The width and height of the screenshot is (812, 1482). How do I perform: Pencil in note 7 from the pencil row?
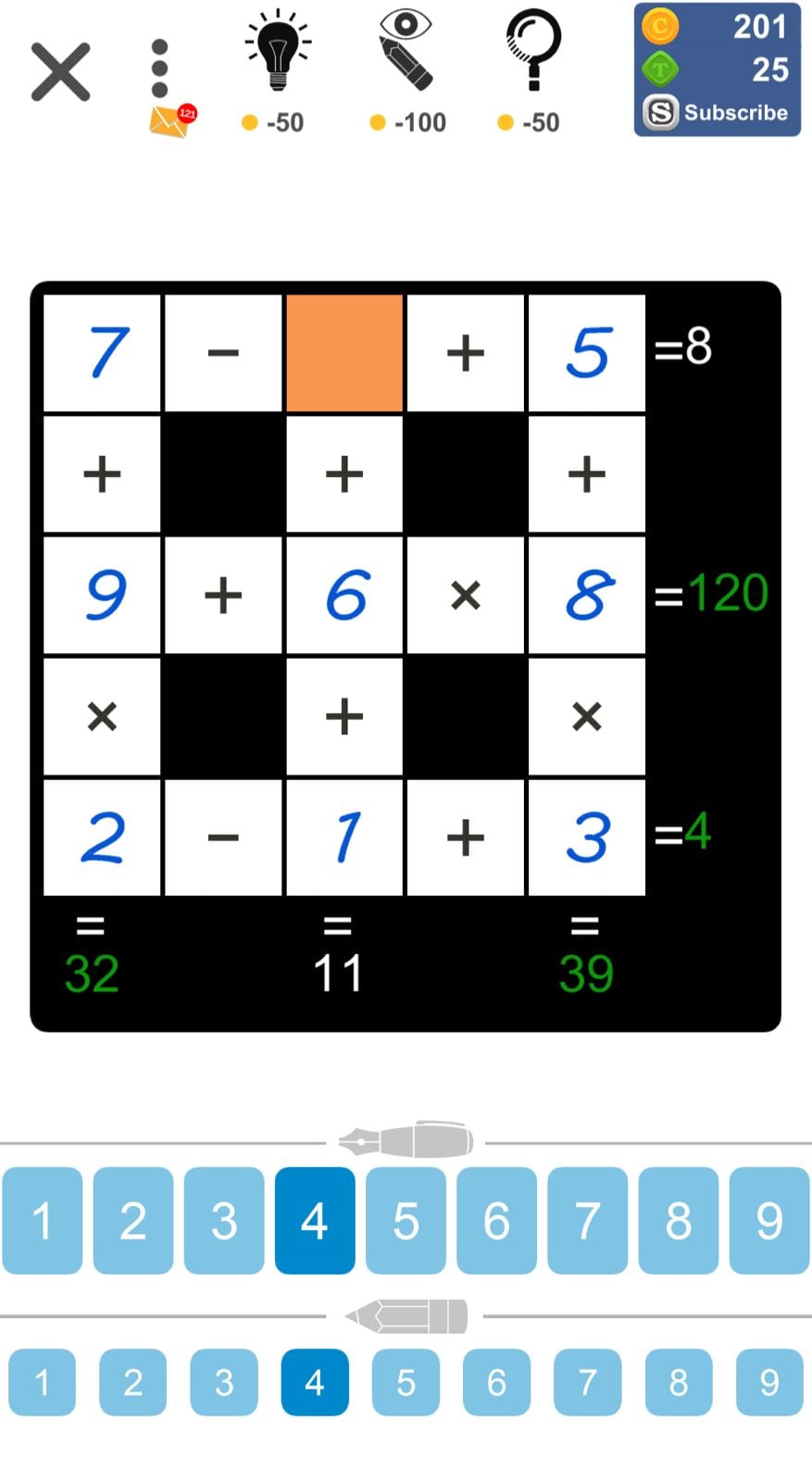(587, 1382)
